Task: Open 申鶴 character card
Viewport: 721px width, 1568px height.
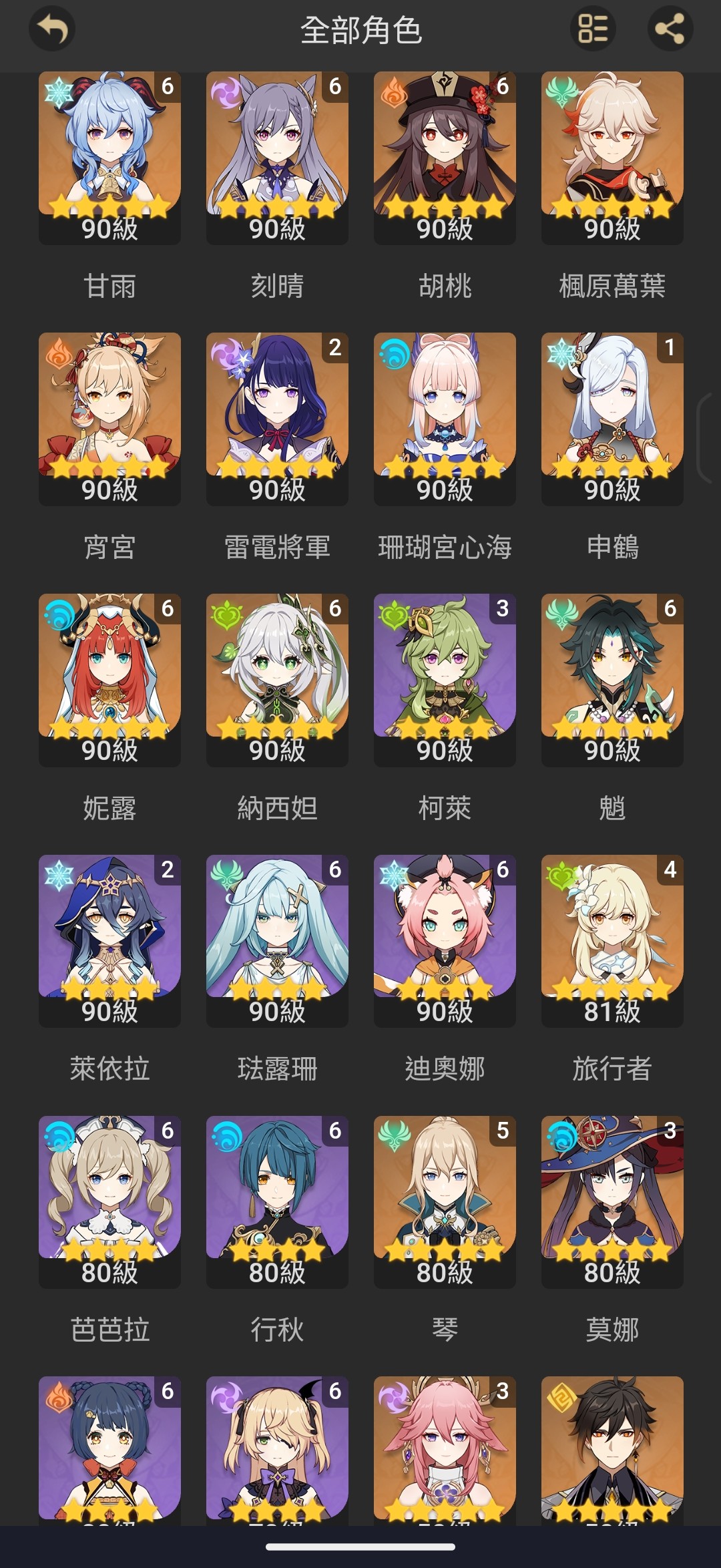Action: [612, 419]
